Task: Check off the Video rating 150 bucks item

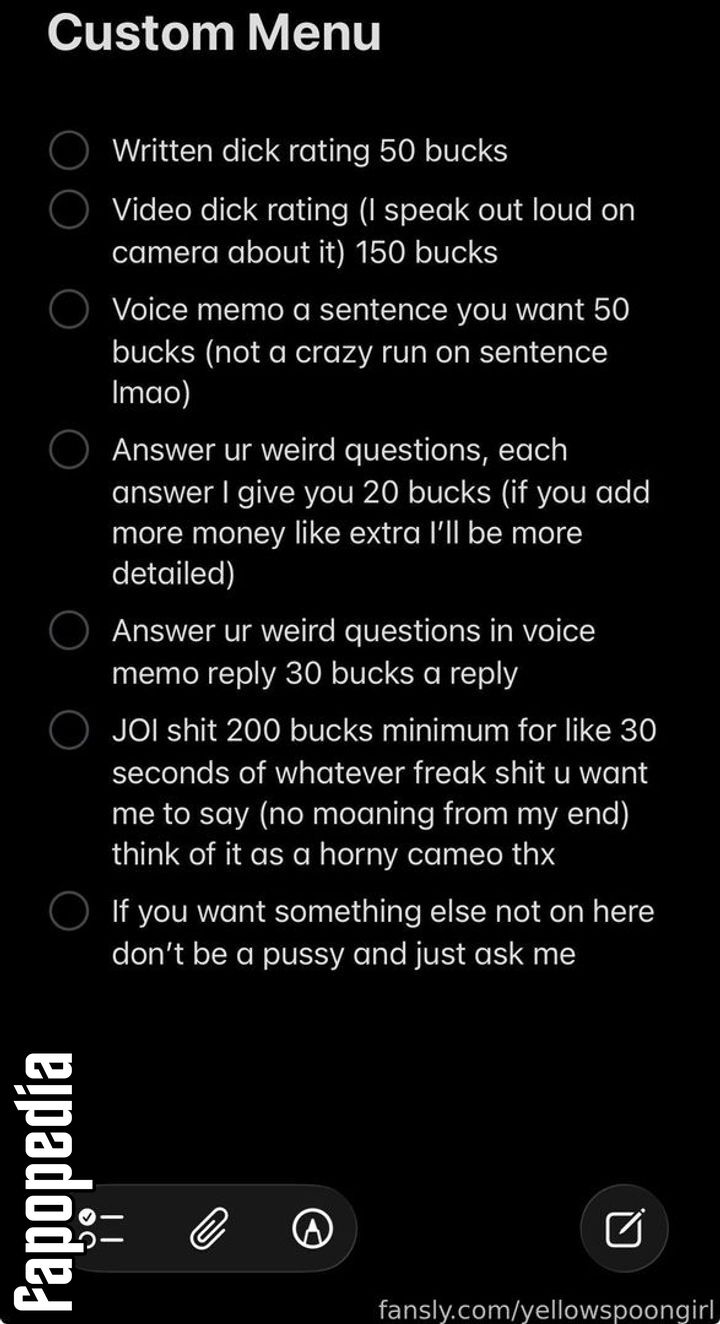Action: click(x=68, y=210)
